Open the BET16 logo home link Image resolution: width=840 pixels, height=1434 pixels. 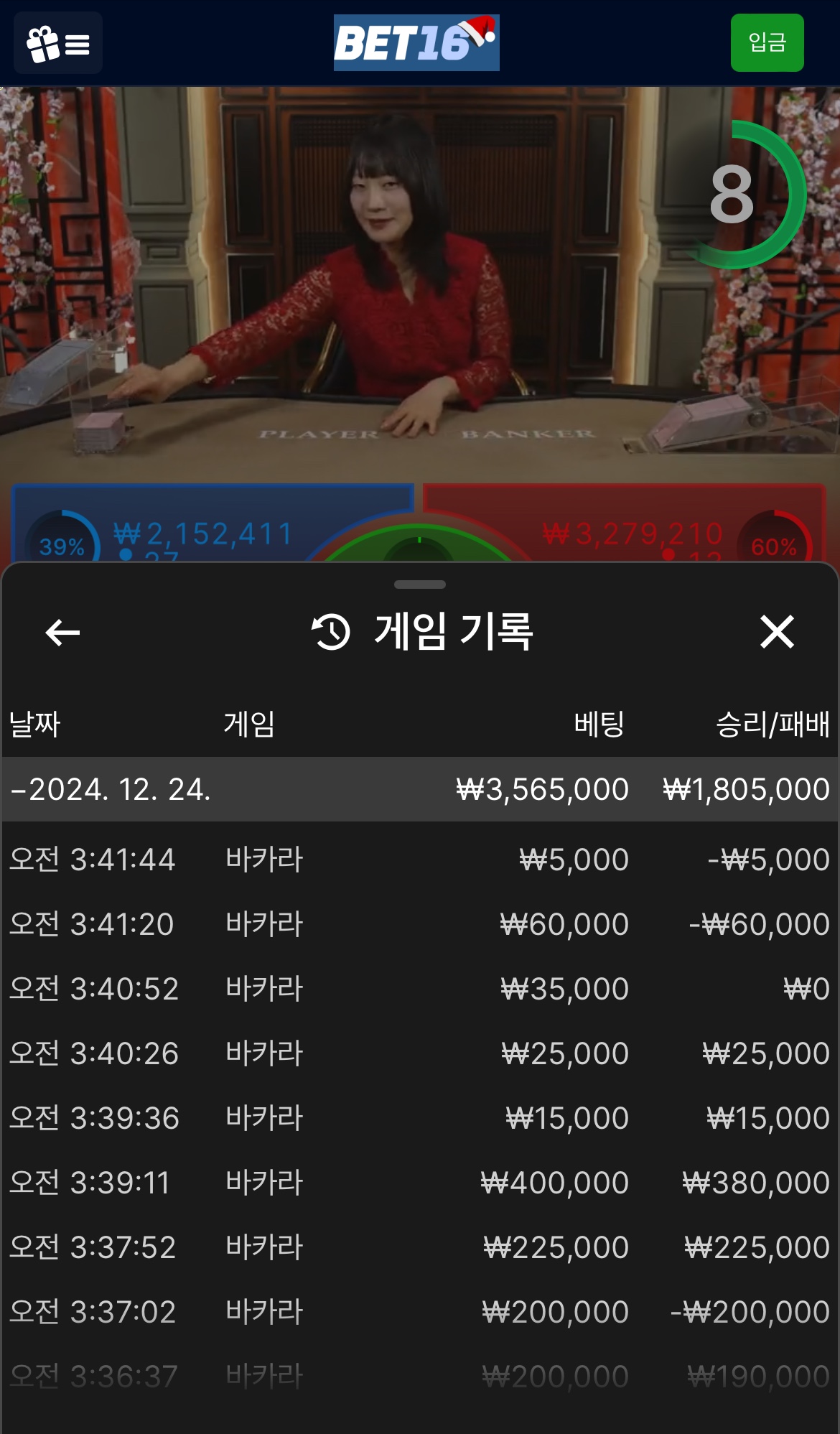tap(416, 43)
